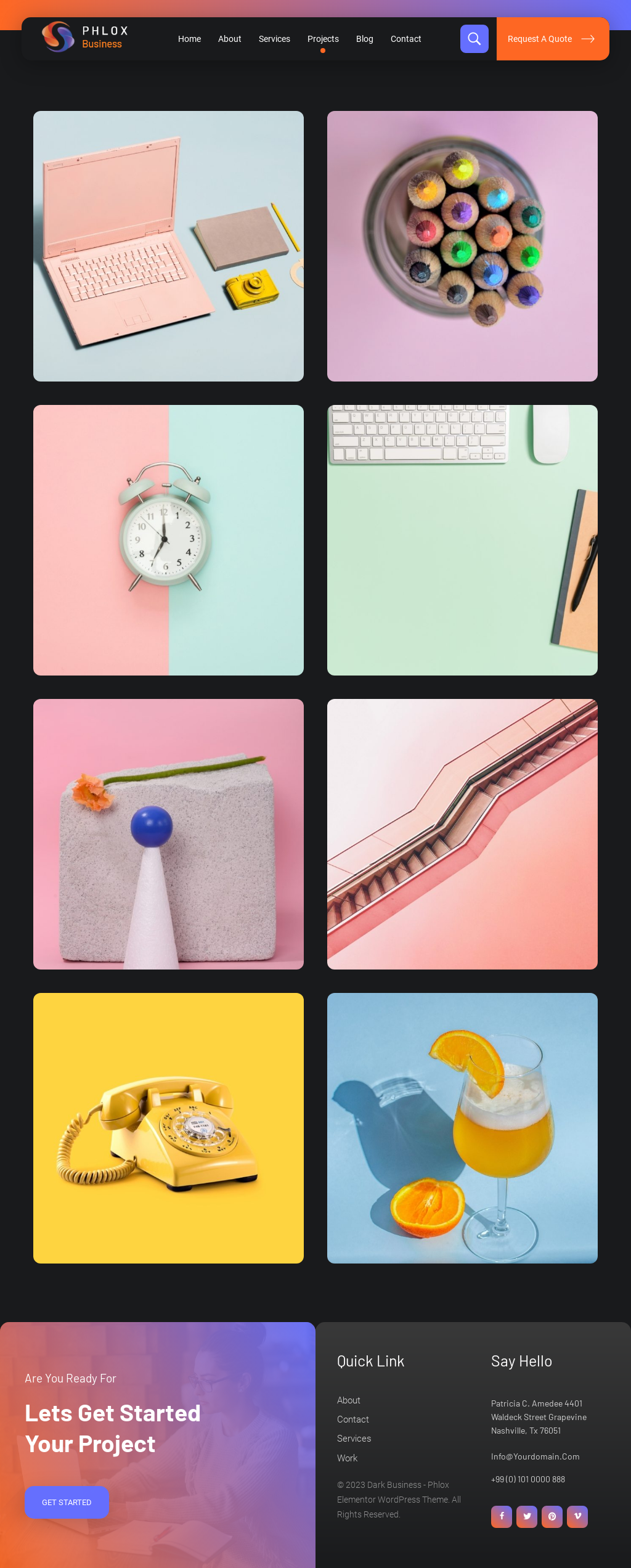631x1568 pixels.
Task: View the colored pencils project
Action: coord(462,246)
